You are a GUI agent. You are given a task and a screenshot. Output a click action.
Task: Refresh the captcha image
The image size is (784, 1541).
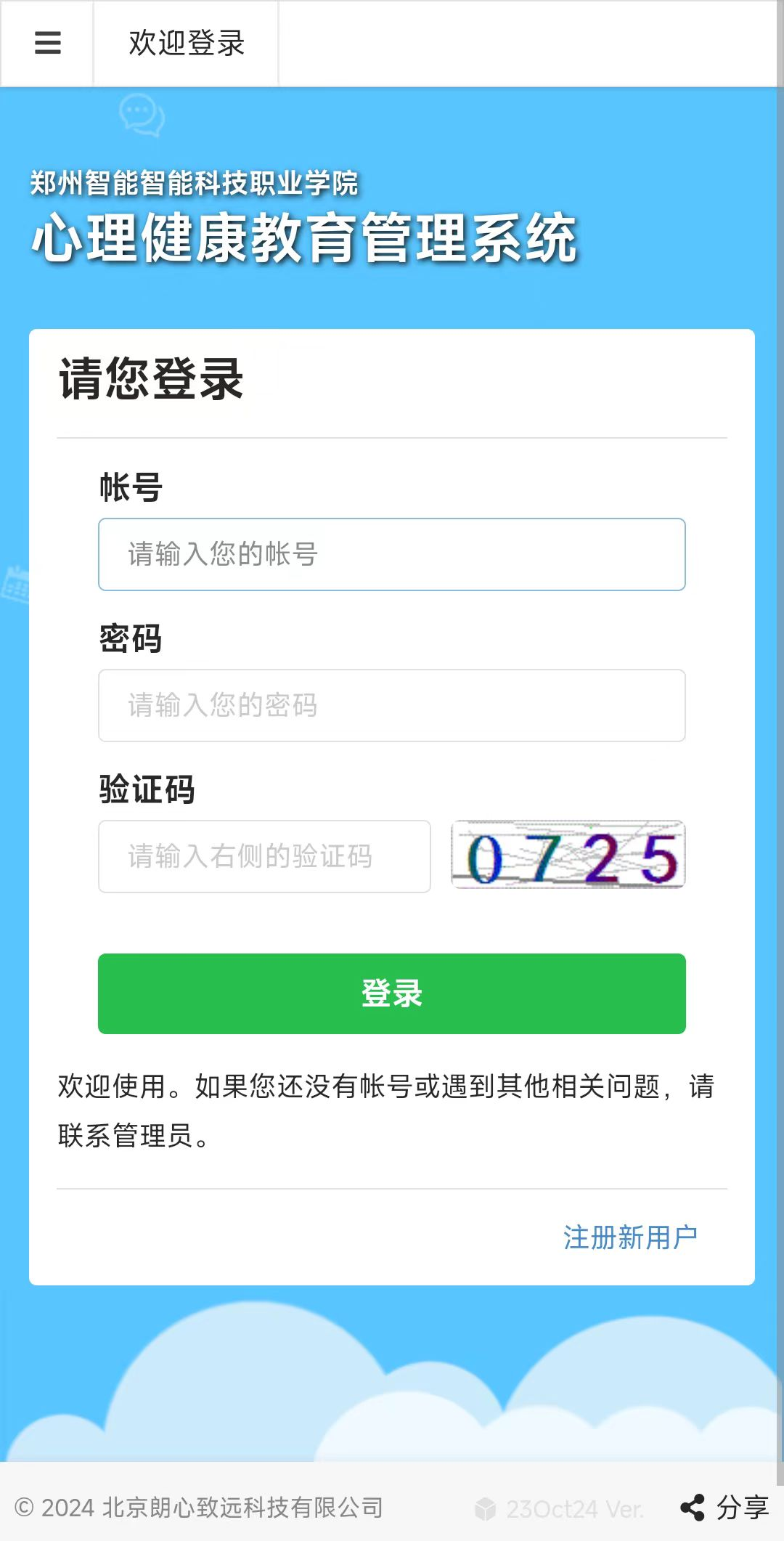568,855
